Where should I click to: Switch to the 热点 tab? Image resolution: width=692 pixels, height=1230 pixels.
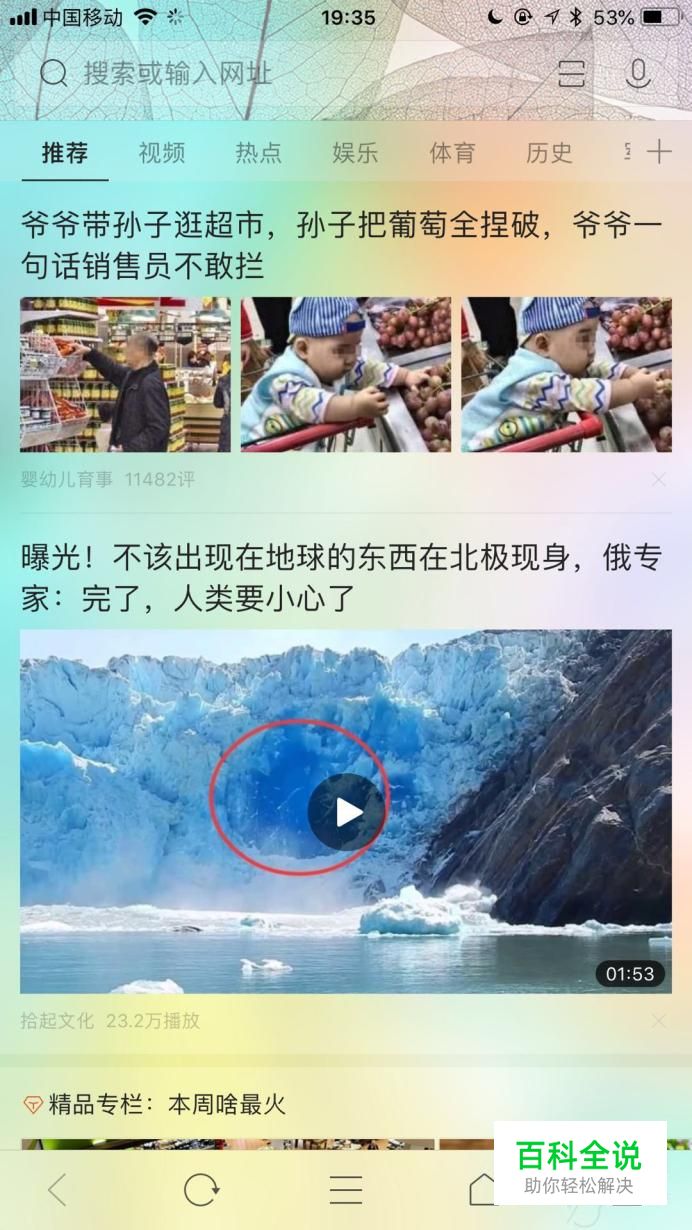tap(258, 153)
